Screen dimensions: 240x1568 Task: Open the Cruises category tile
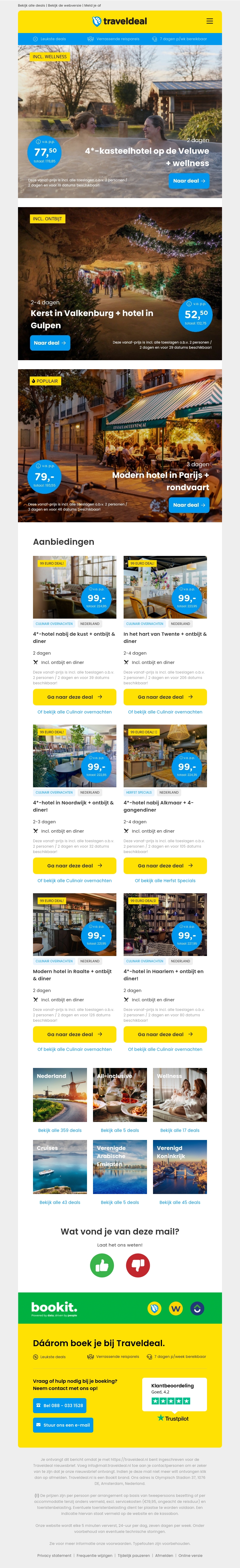tap(60, 1167)
